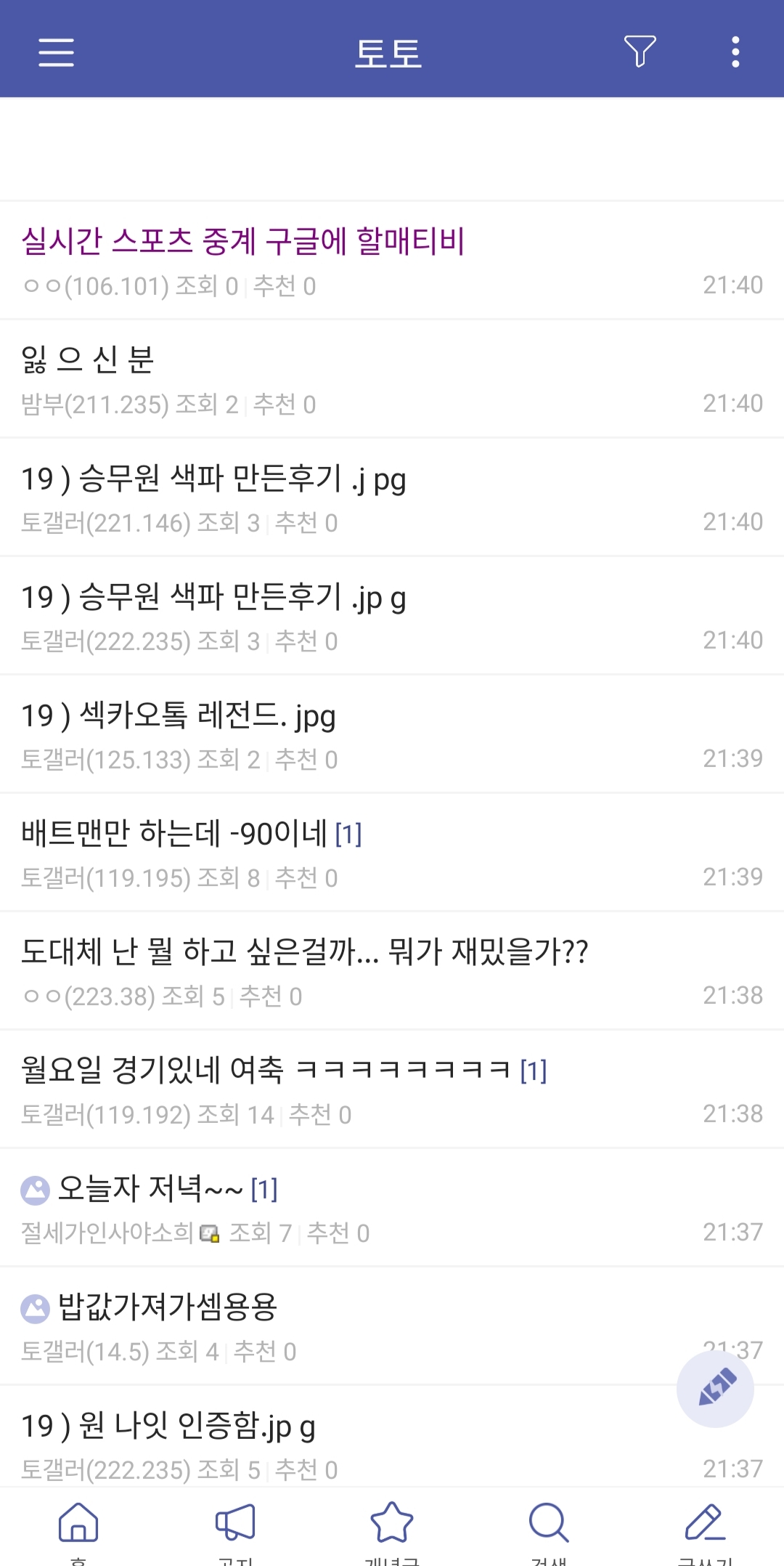Open the three-dot overflow menu
This screenshot has height=1566, width=784.
(735, 52)
